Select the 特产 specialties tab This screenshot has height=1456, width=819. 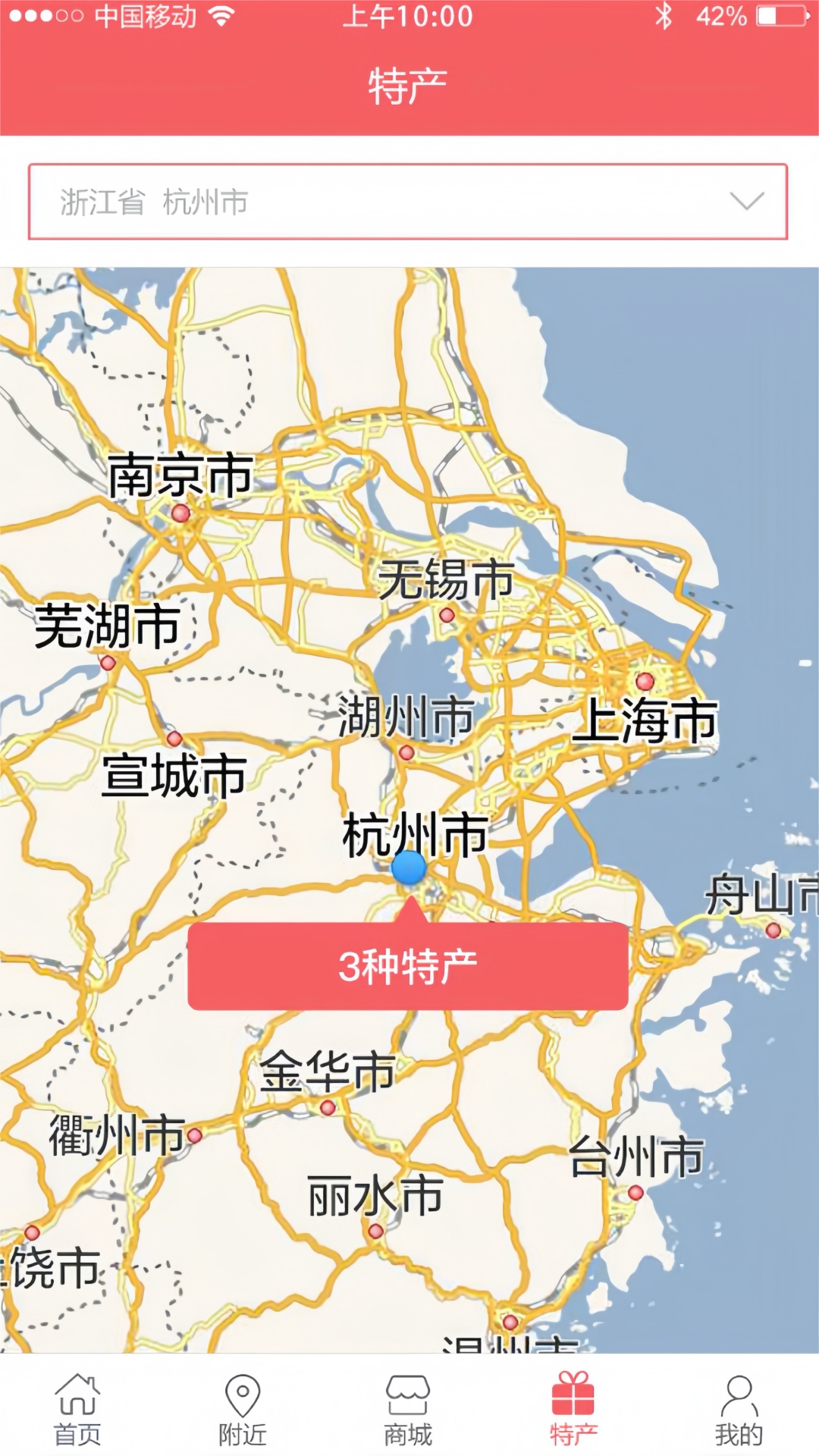573,1409
